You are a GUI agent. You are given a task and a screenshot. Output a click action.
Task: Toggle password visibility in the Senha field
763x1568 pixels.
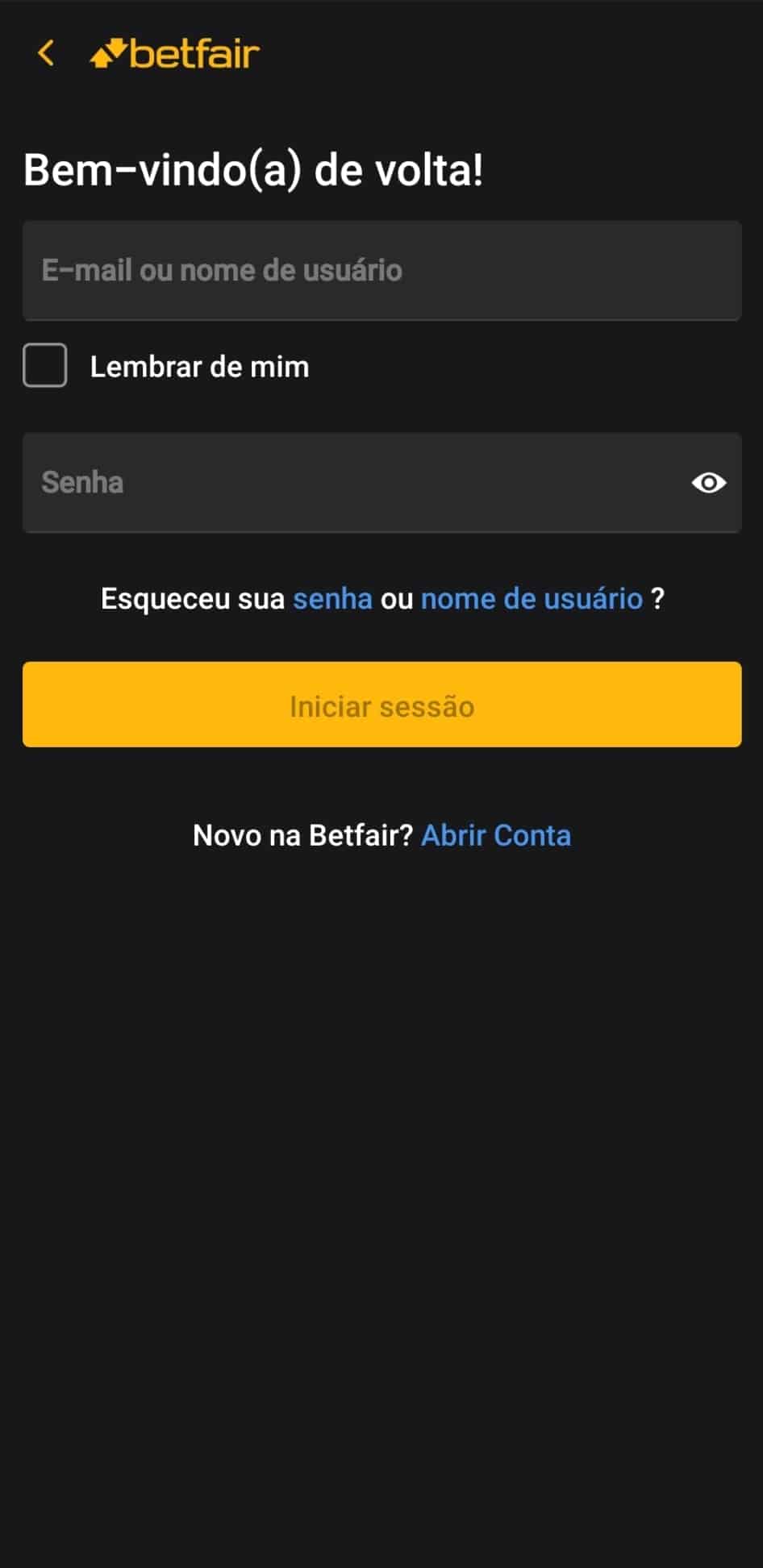pos(707,482)
